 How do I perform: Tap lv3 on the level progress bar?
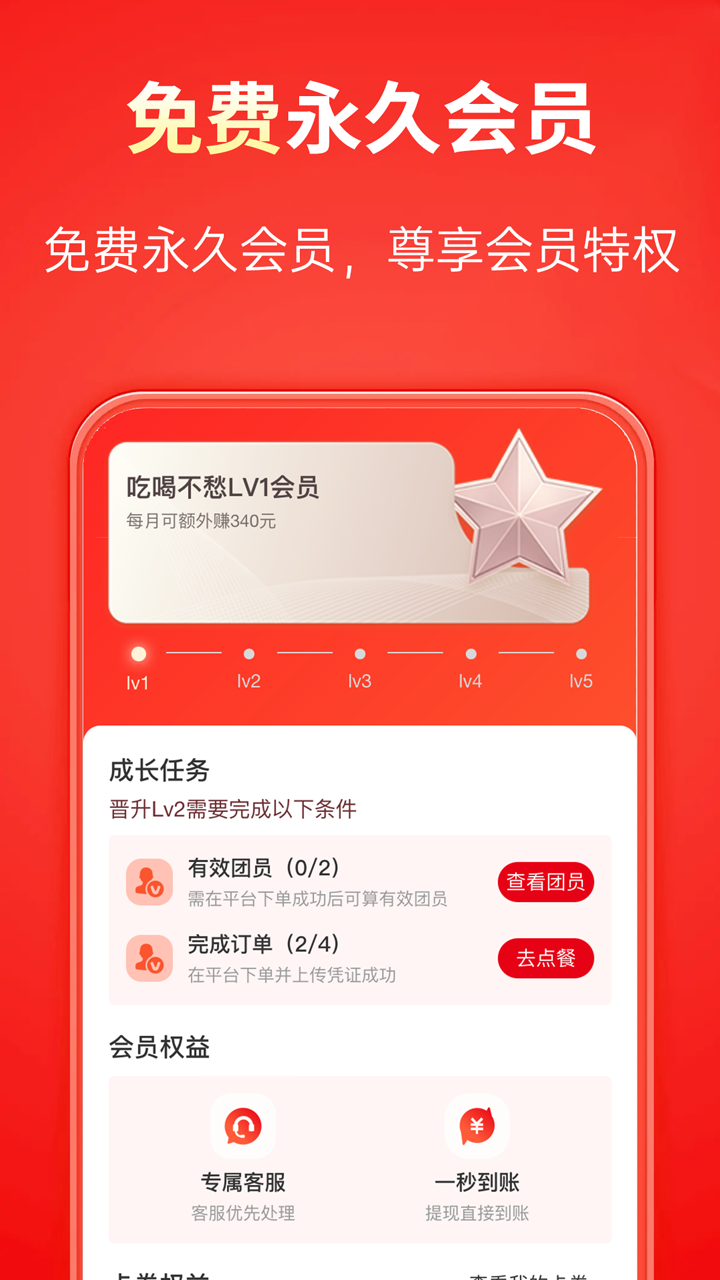coord(359,655)
